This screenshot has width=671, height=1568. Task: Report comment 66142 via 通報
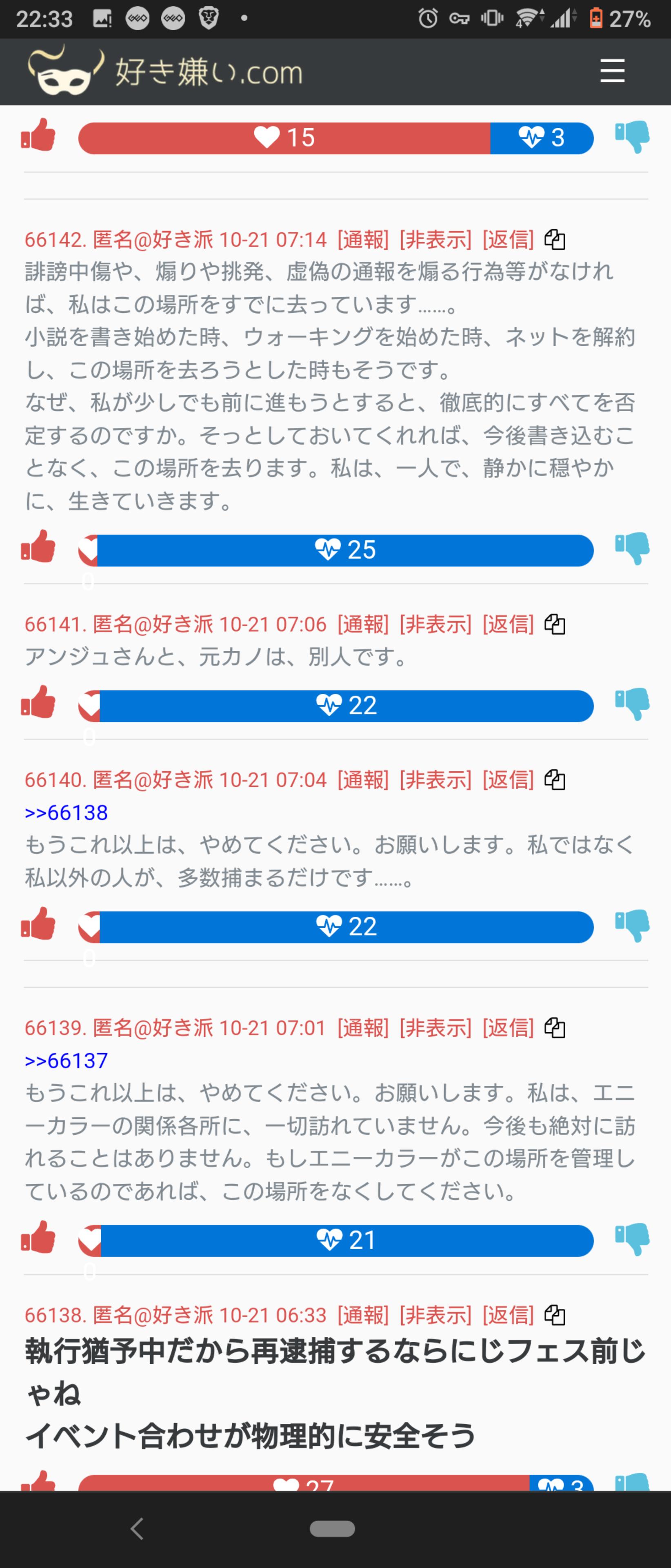click(362, 240)
